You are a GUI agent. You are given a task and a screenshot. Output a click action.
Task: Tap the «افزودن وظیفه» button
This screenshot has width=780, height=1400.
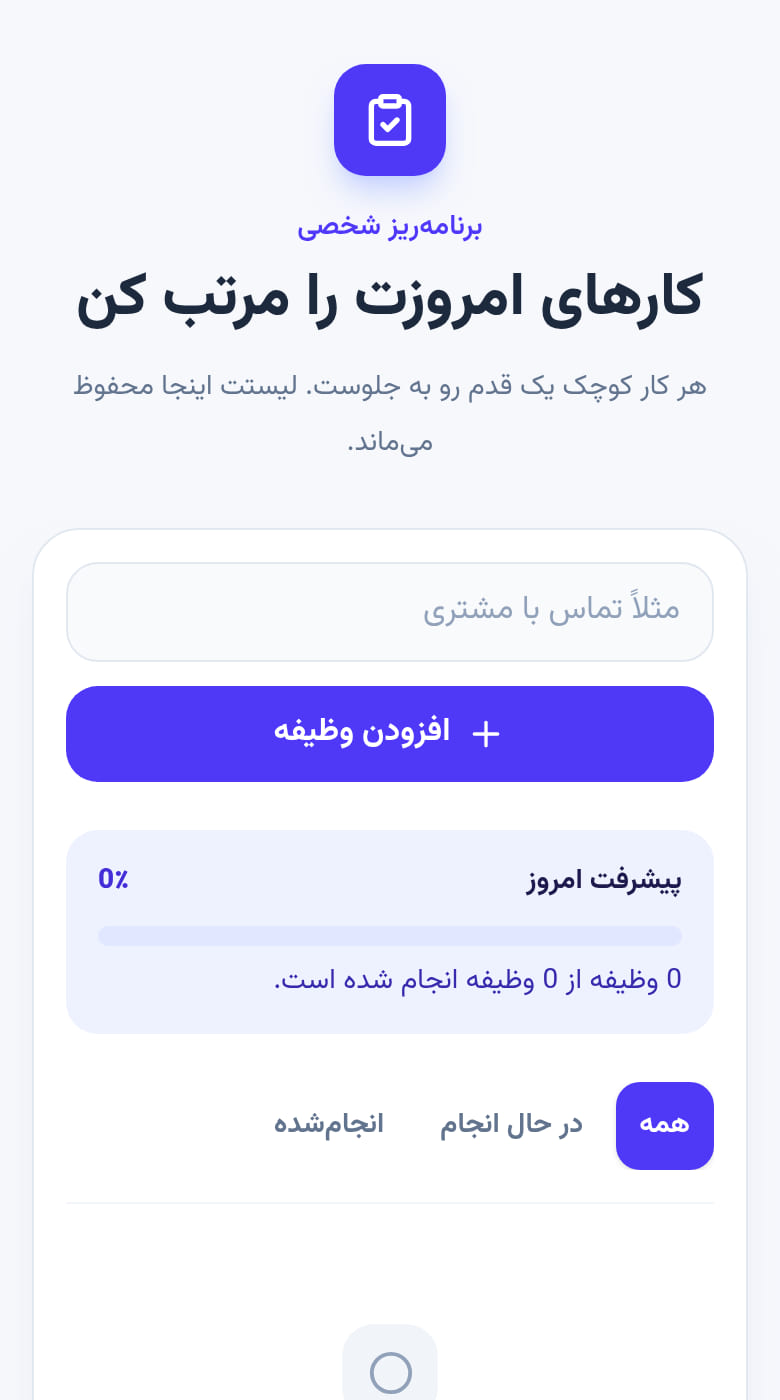(390, 734)
